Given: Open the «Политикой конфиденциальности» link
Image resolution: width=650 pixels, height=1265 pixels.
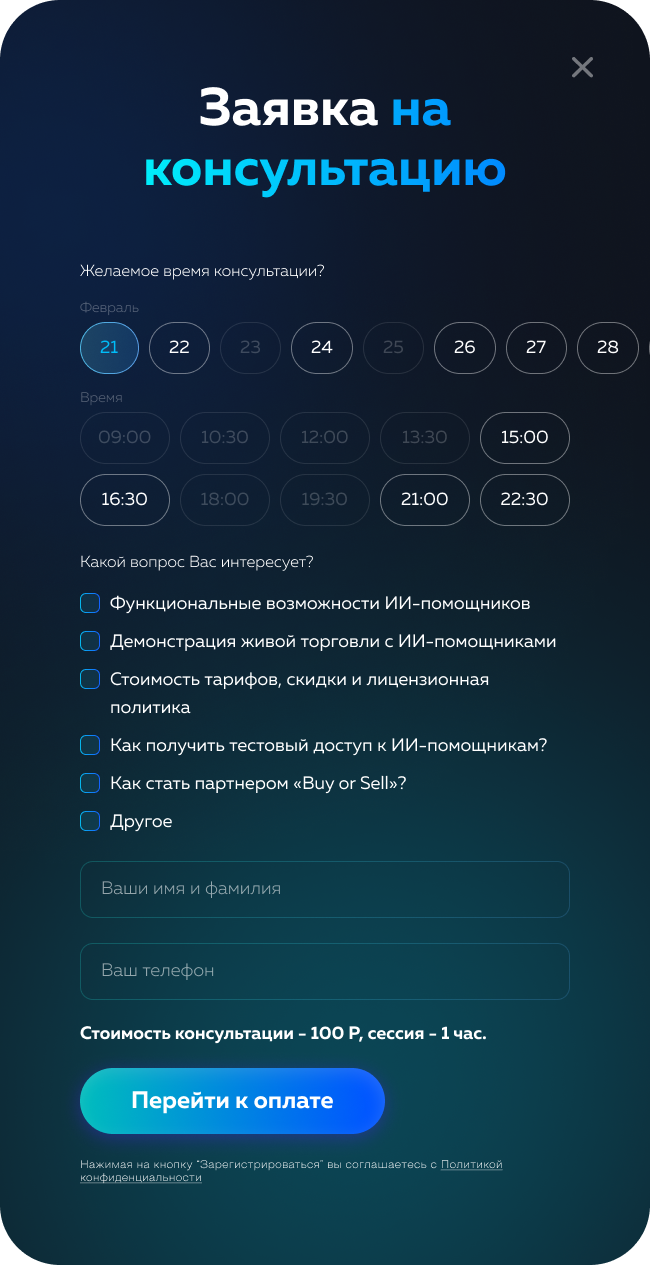Looking at the screenshot, I should click(x=471, y=1165).
